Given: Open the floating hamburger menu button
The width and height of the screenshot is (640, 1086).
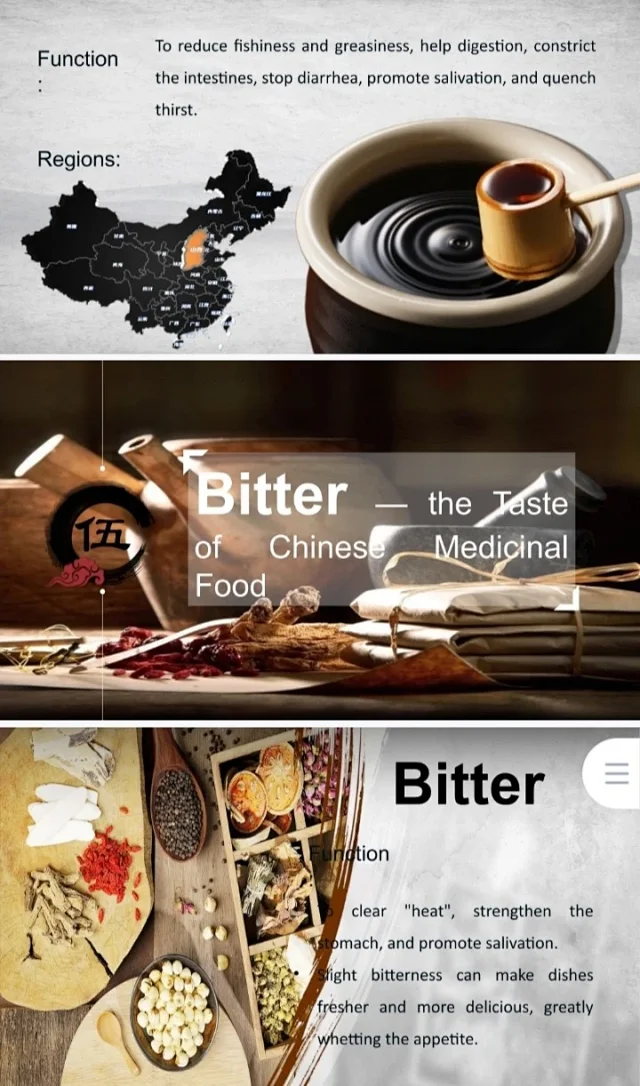Looking at the screenshot, I should 616,773.
